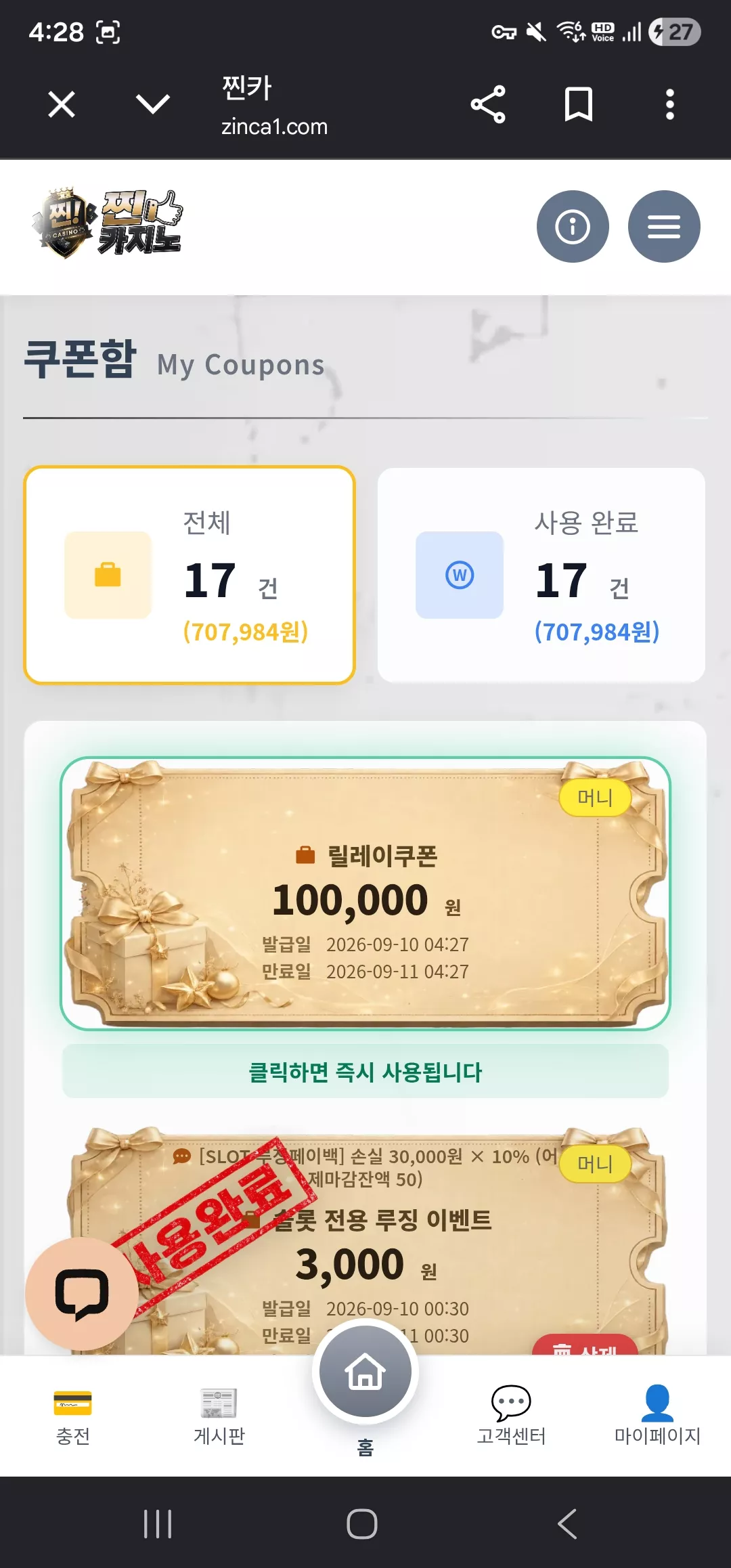Open the floating chat bubble button

82,1294
